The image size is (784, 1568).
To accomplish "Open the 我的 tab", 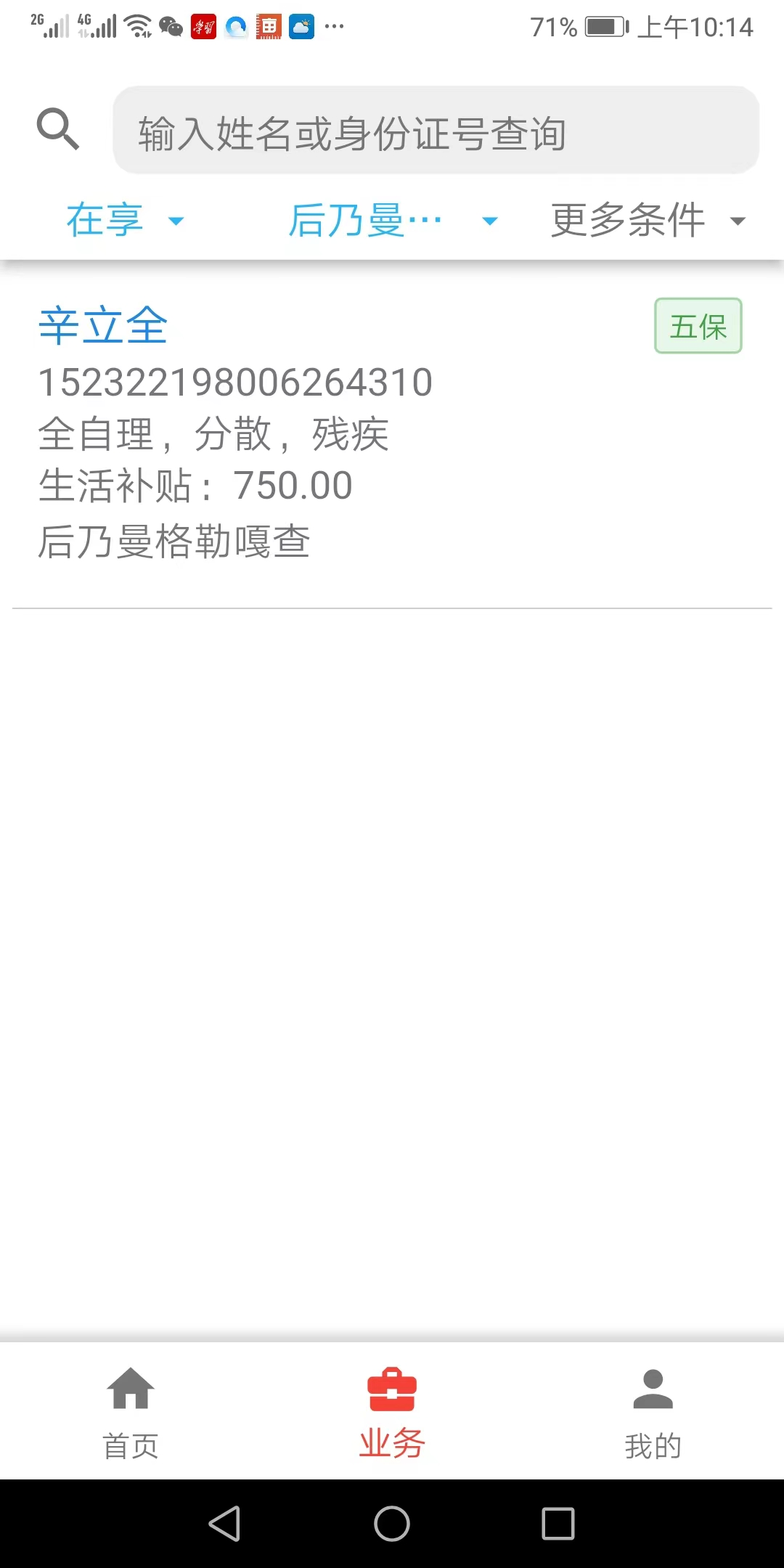I will tap(653, 1413).
